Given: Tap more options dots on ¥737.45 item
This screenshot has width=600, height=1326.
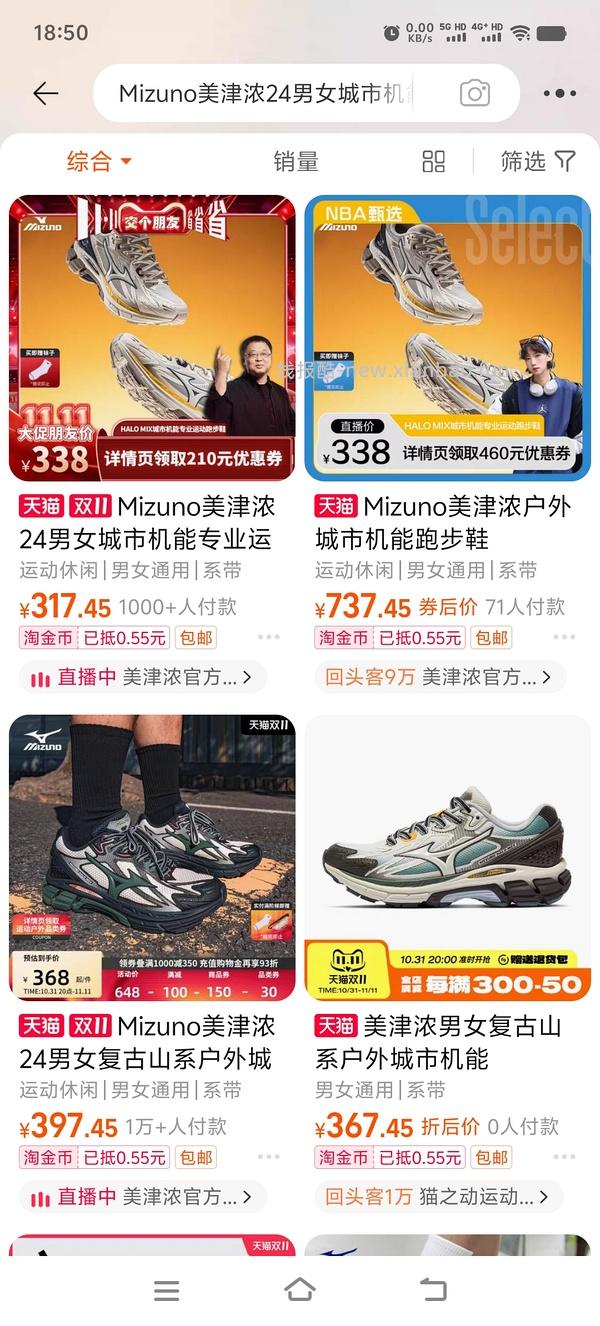Looking at the screenshot, I should point(566,637).
